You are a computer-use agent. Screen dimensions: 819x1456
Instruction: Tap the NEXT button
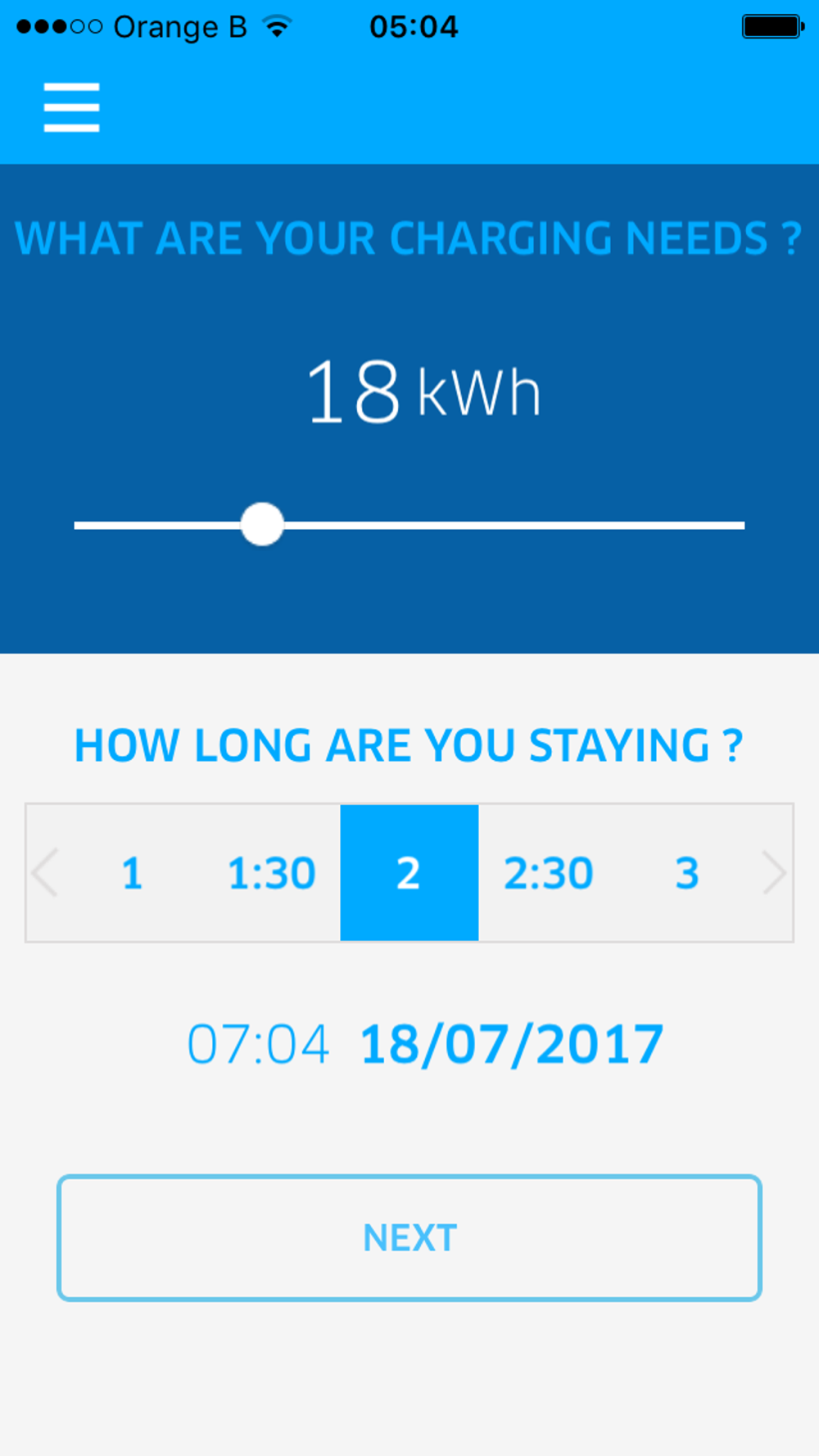click(x=409, y=1238)
